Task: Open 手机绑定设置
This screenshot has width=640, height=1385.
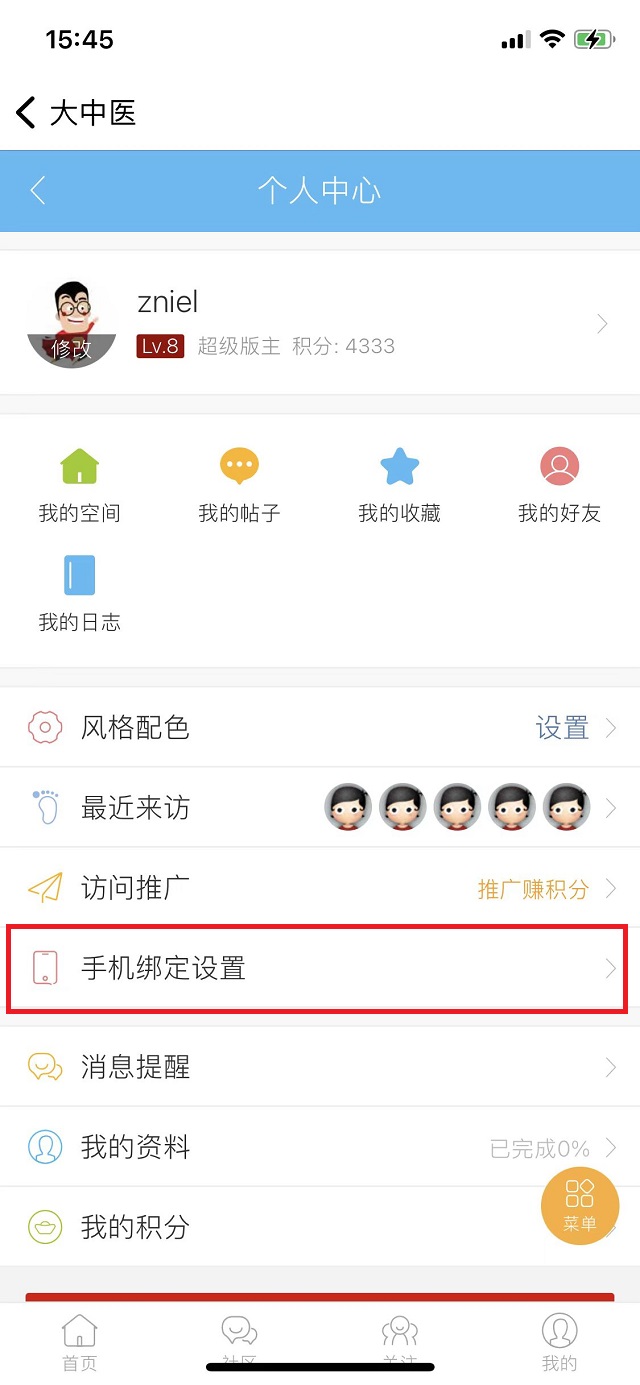Action: click(x=320, y=967)
